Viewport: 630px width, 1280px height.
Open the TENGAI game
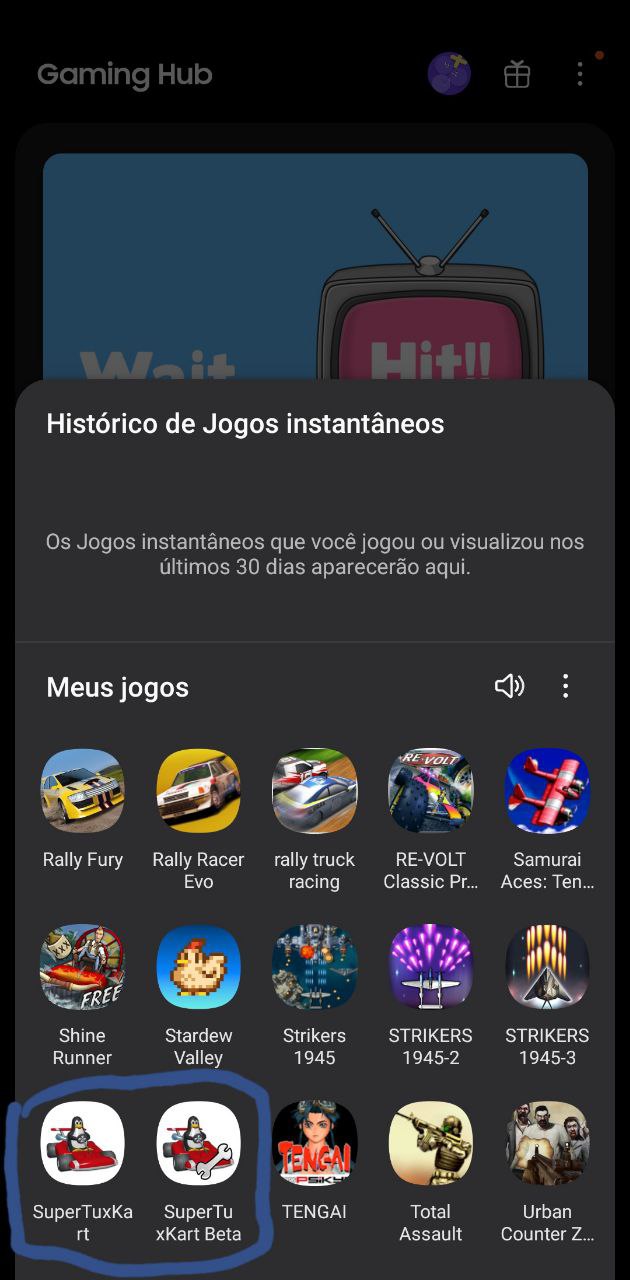click(314, 1143)
